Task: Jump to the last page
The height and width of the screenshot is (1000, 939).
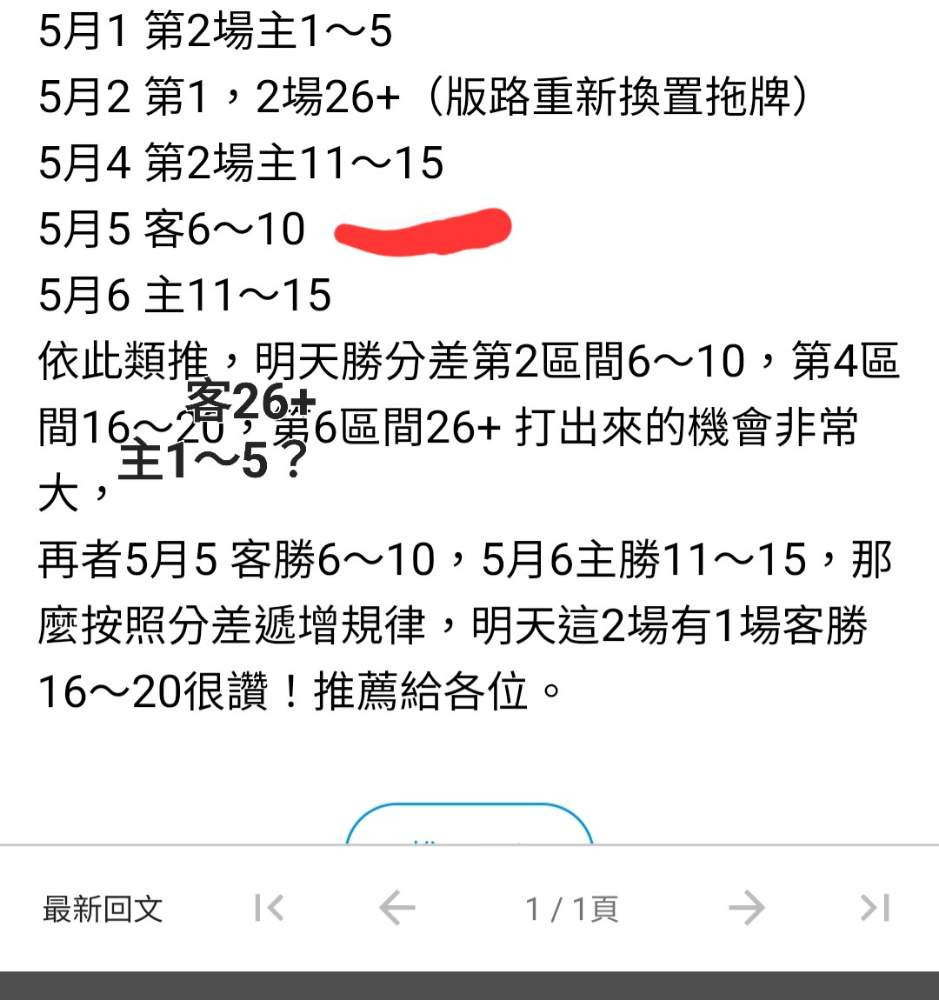Action: (x=875, y=908)
